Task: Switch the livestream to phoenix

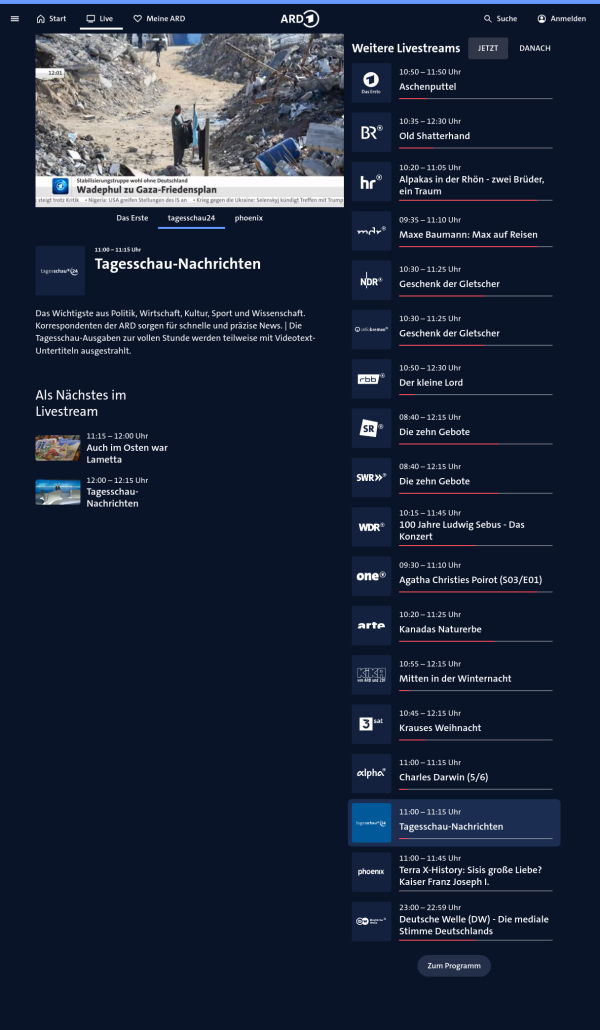Action: 248,217
